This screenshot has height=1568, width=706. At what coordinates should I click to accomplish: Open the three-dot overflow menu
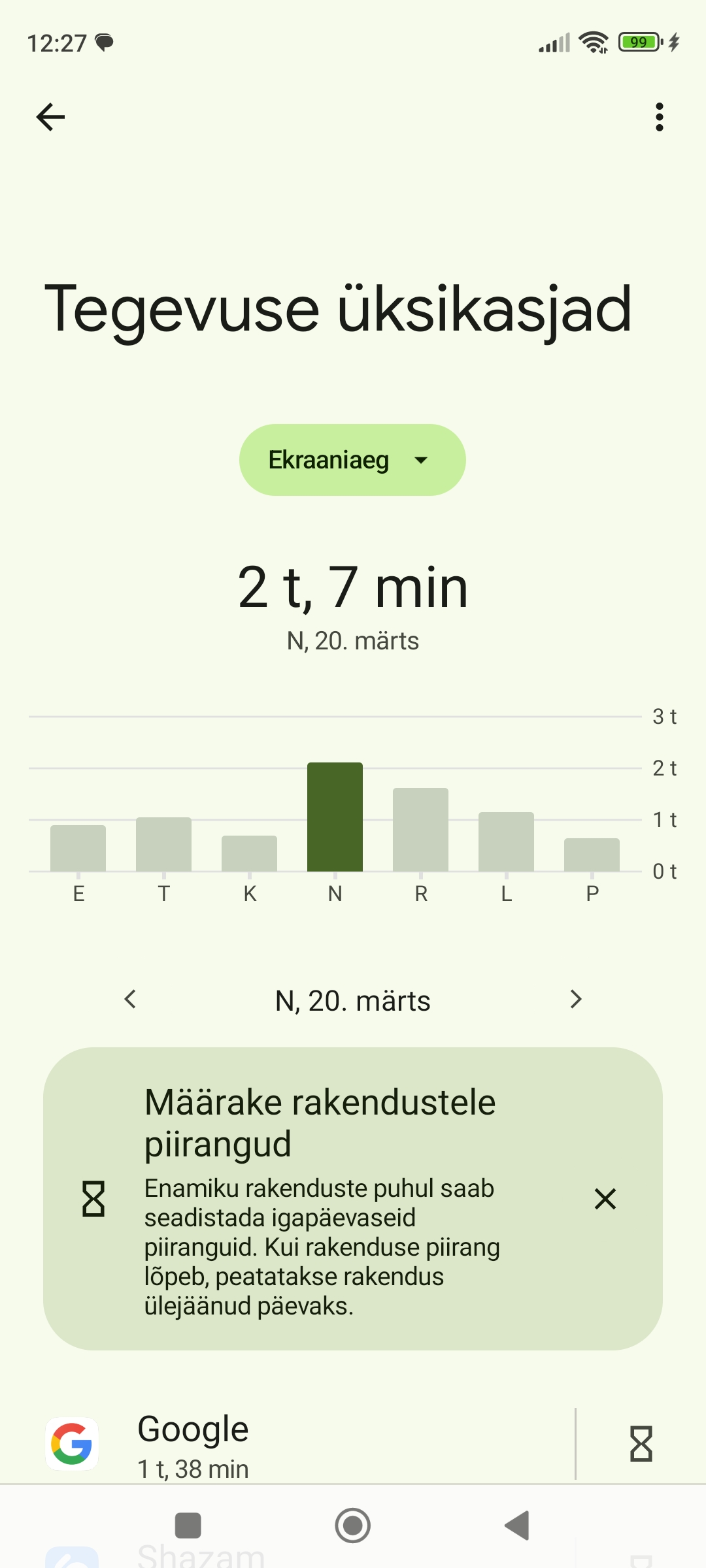[659, 117]
